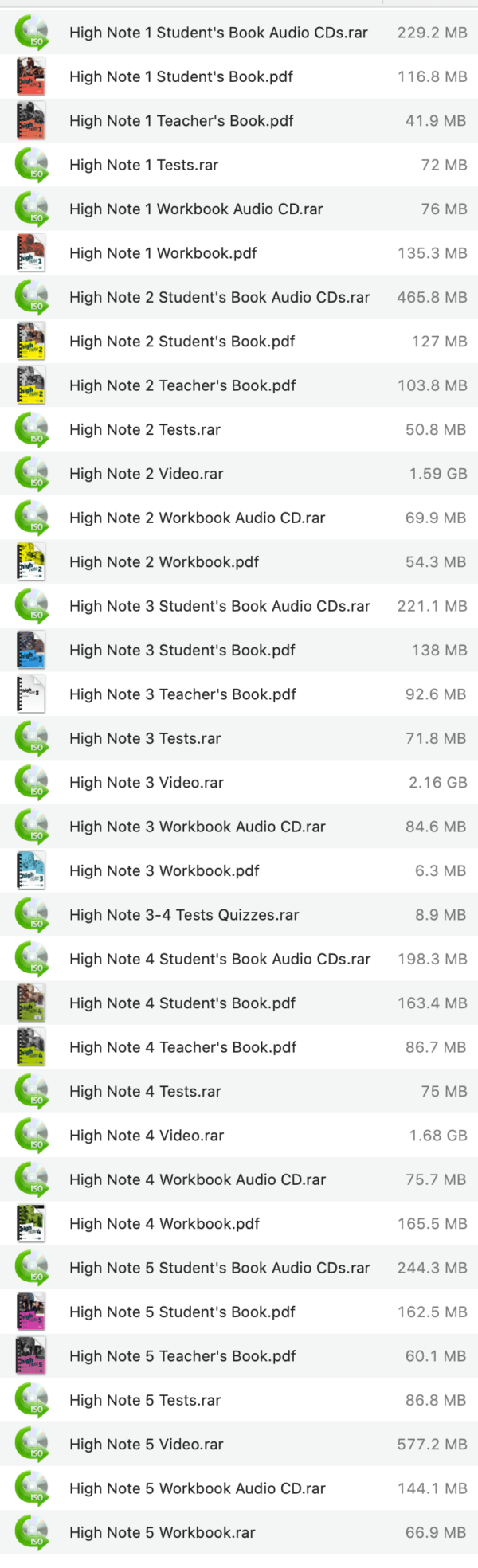The image size is (478, 1568).
Task: Select High Note 1 Teacher's Book.pdf
Action: 181,121
